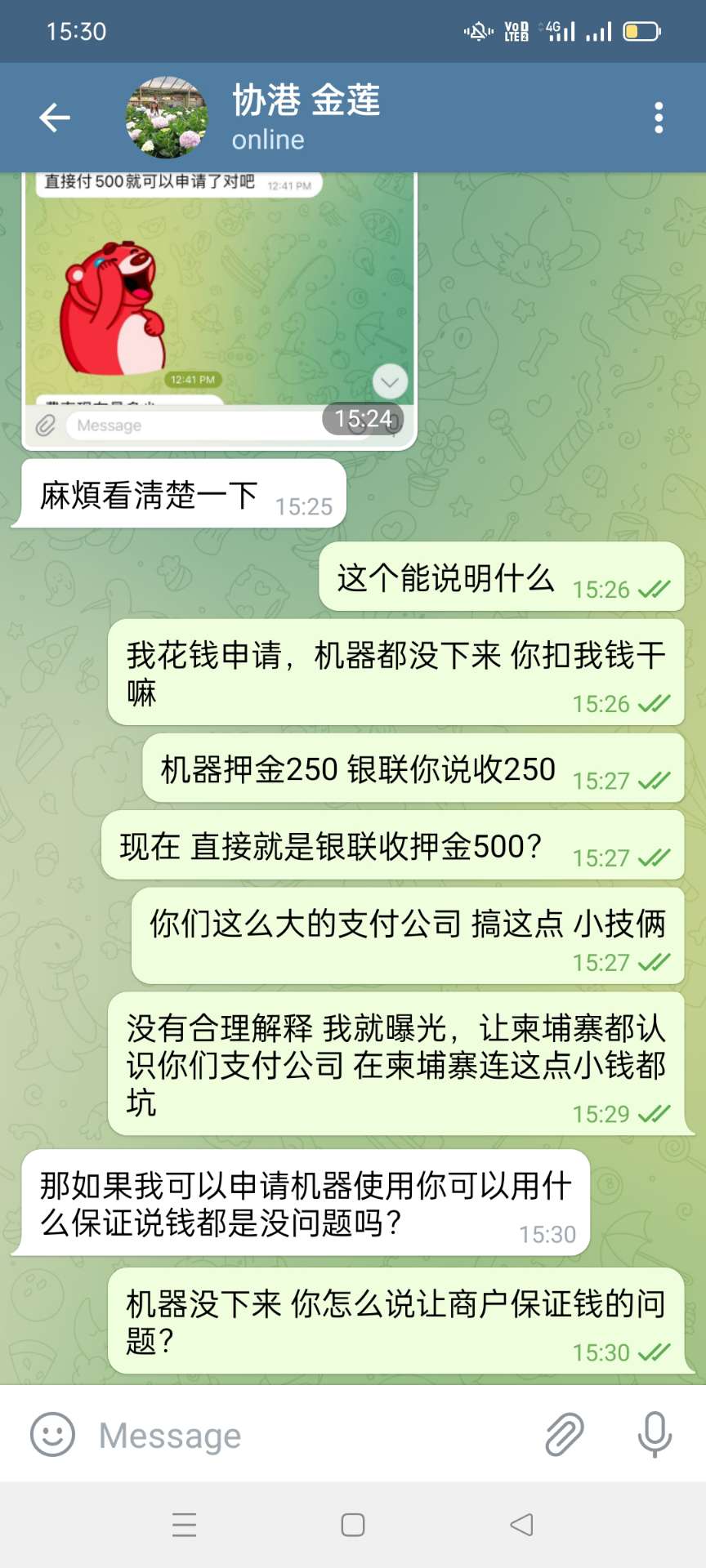Screen dimensions: 706x1568
Task: Open the emoji picker
Action: pyautogui.click(x=52, y=1435)
